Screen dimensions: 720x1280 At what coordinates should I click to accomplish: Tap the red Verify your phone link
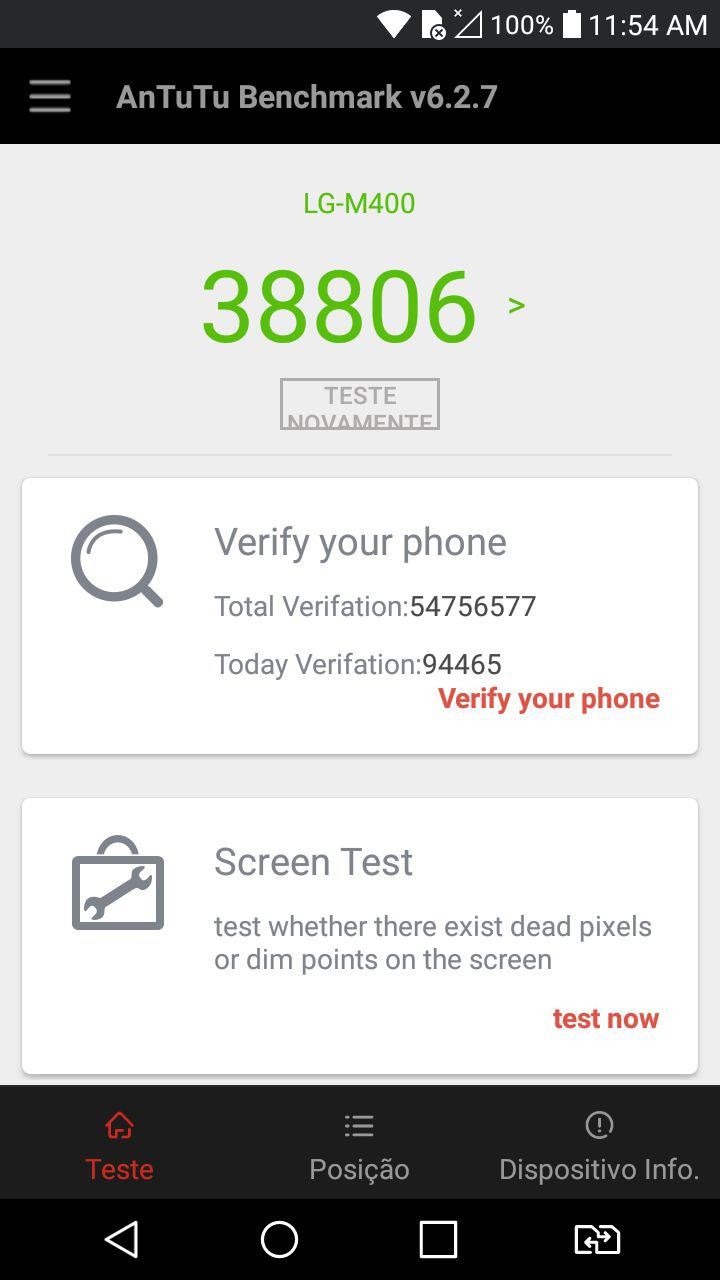(x=548, y=699)
